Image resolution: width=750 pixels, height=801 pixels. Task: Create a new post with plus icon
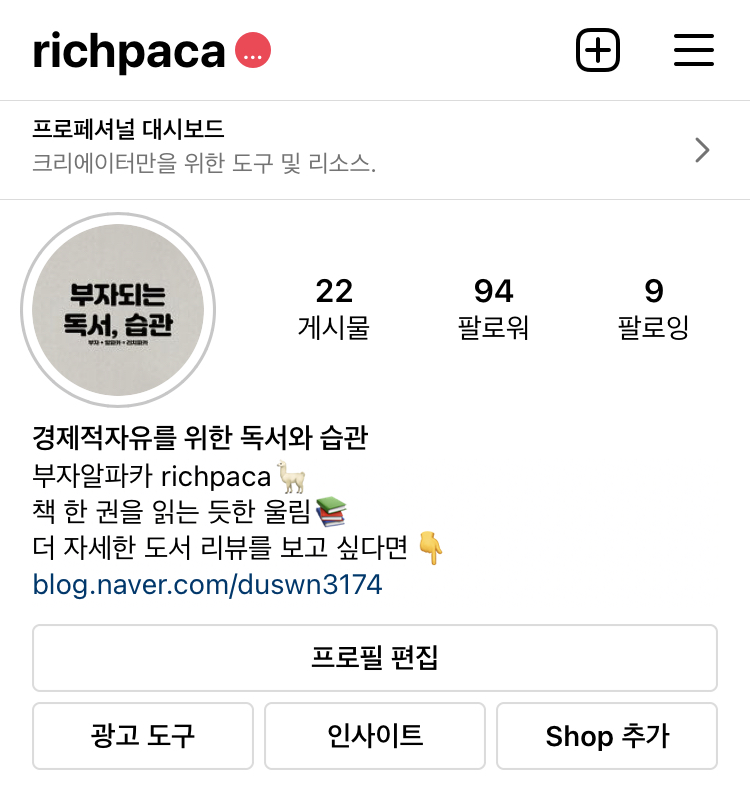coord(598,50)
